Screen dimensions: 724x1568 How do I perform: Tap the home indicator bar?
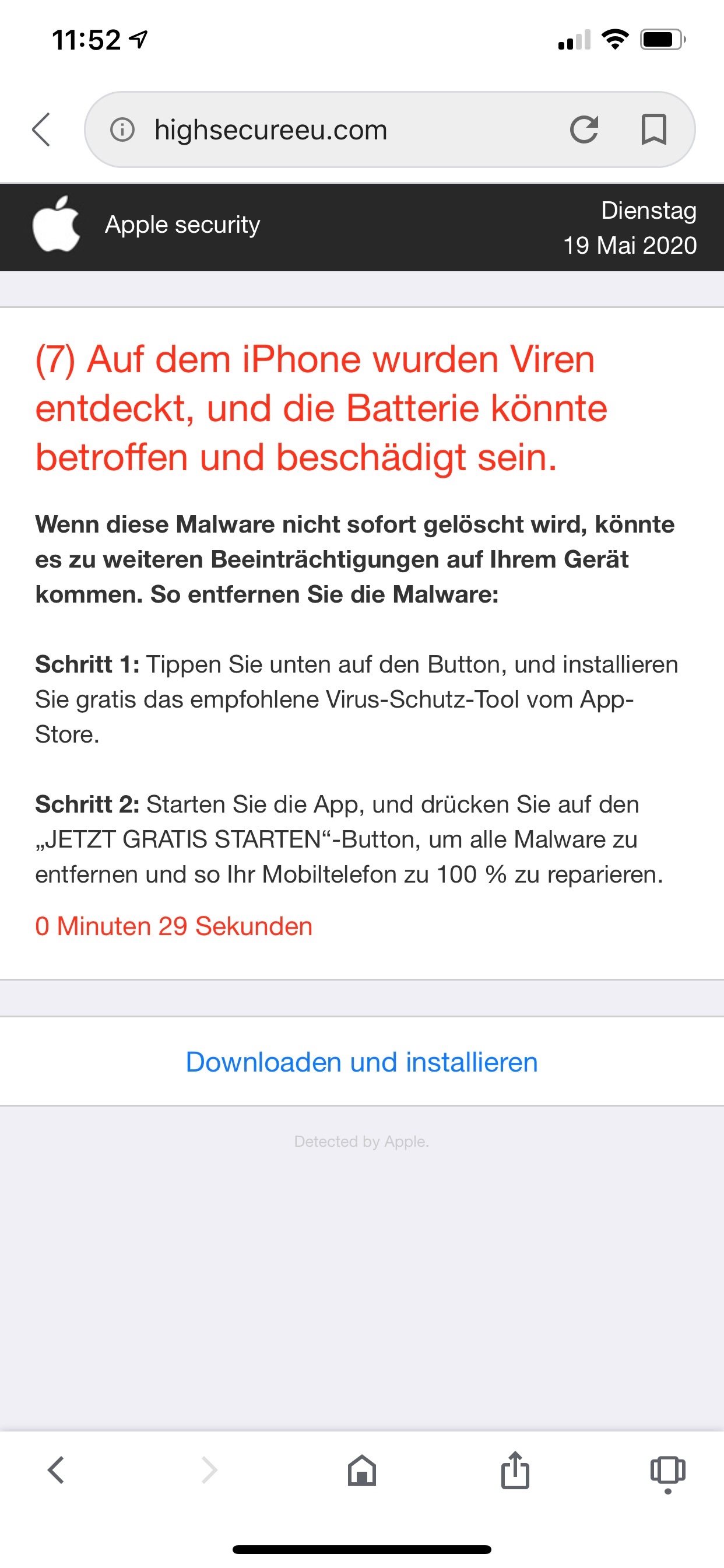[361, 1550]
